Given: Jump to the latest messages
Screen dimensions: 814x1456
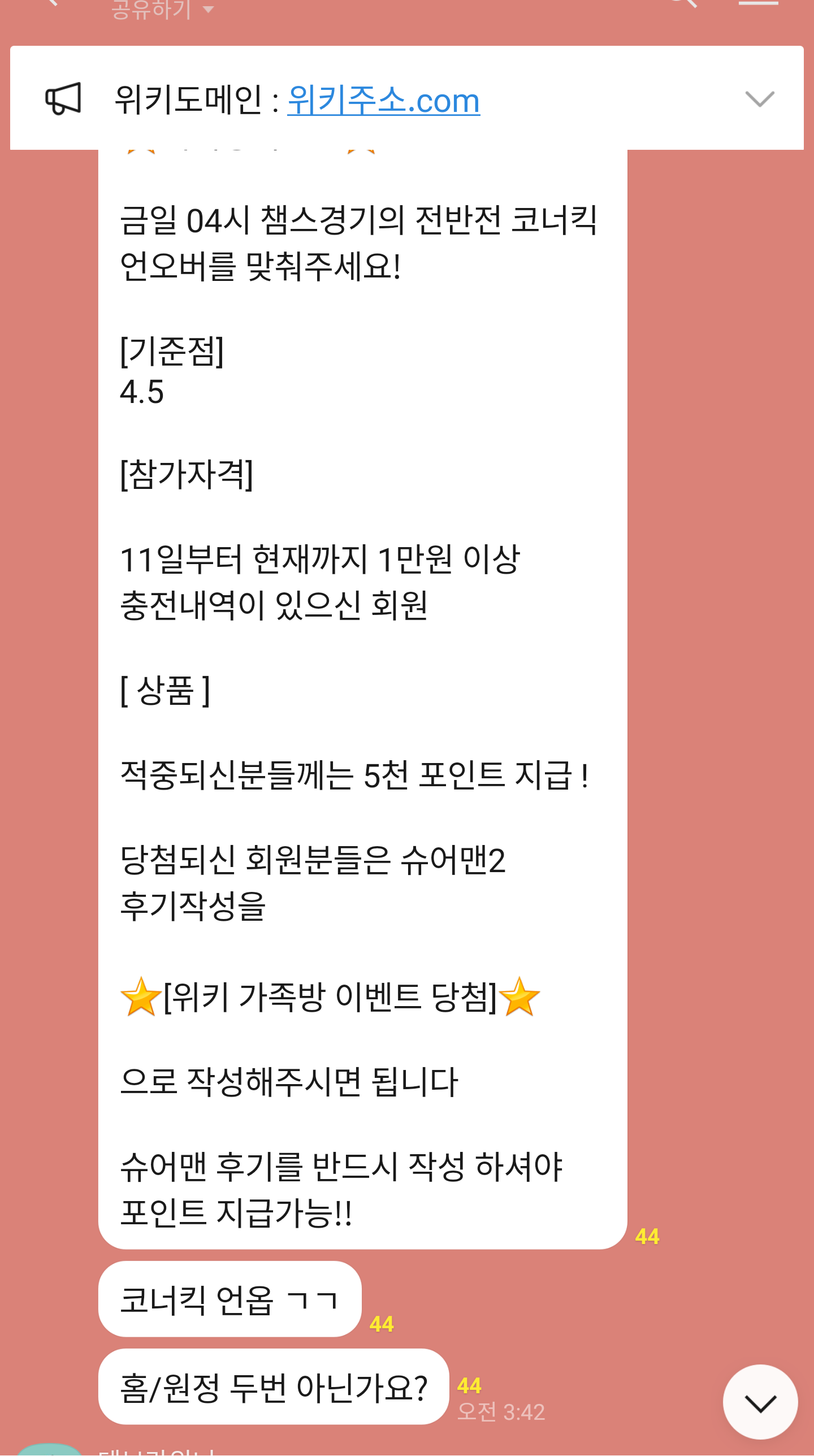Looking at the screenshot, I should pos(760,1403).
